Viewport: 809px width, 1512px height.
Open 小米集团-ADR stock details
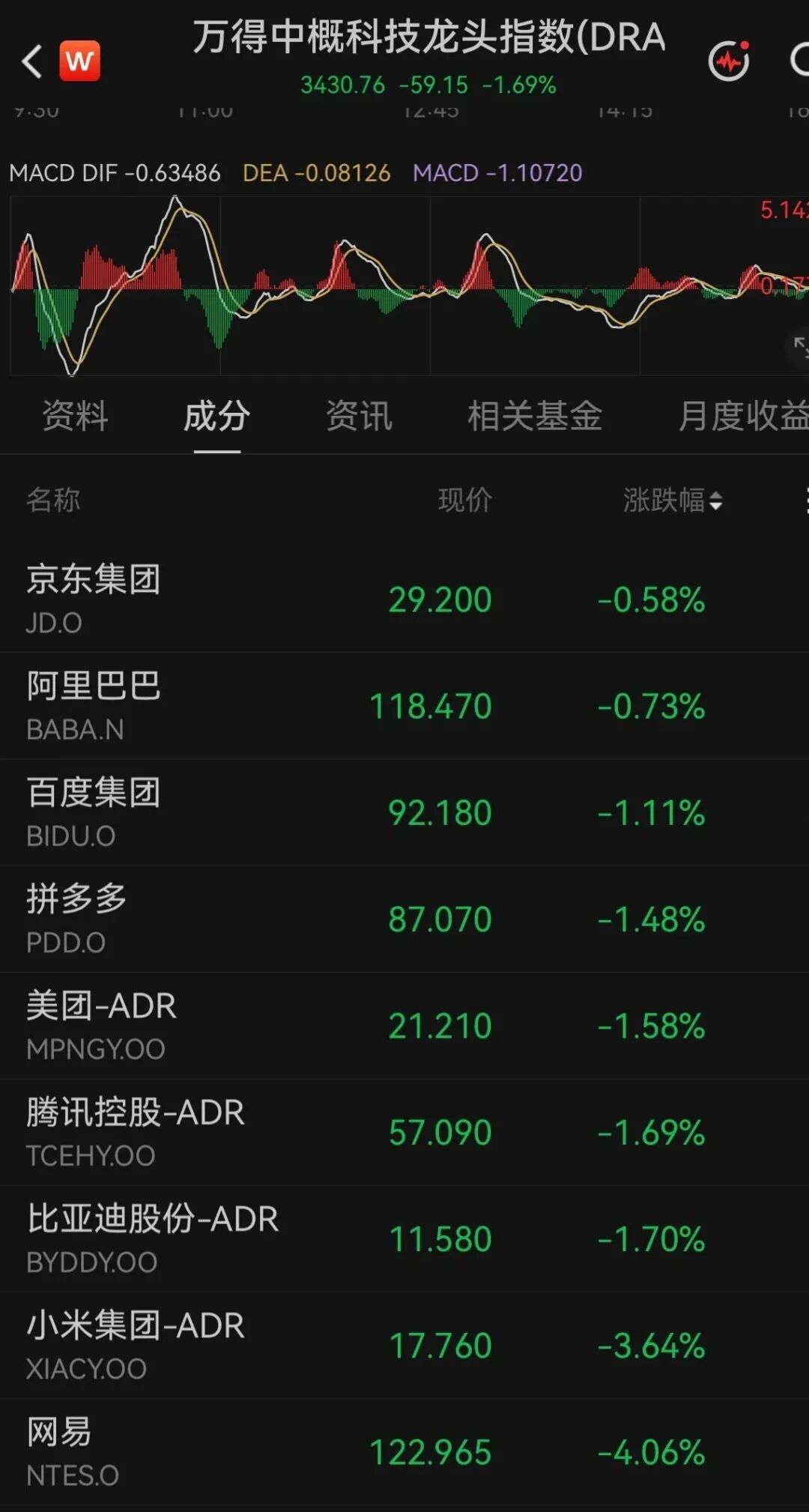click(x=404, y=1344)
